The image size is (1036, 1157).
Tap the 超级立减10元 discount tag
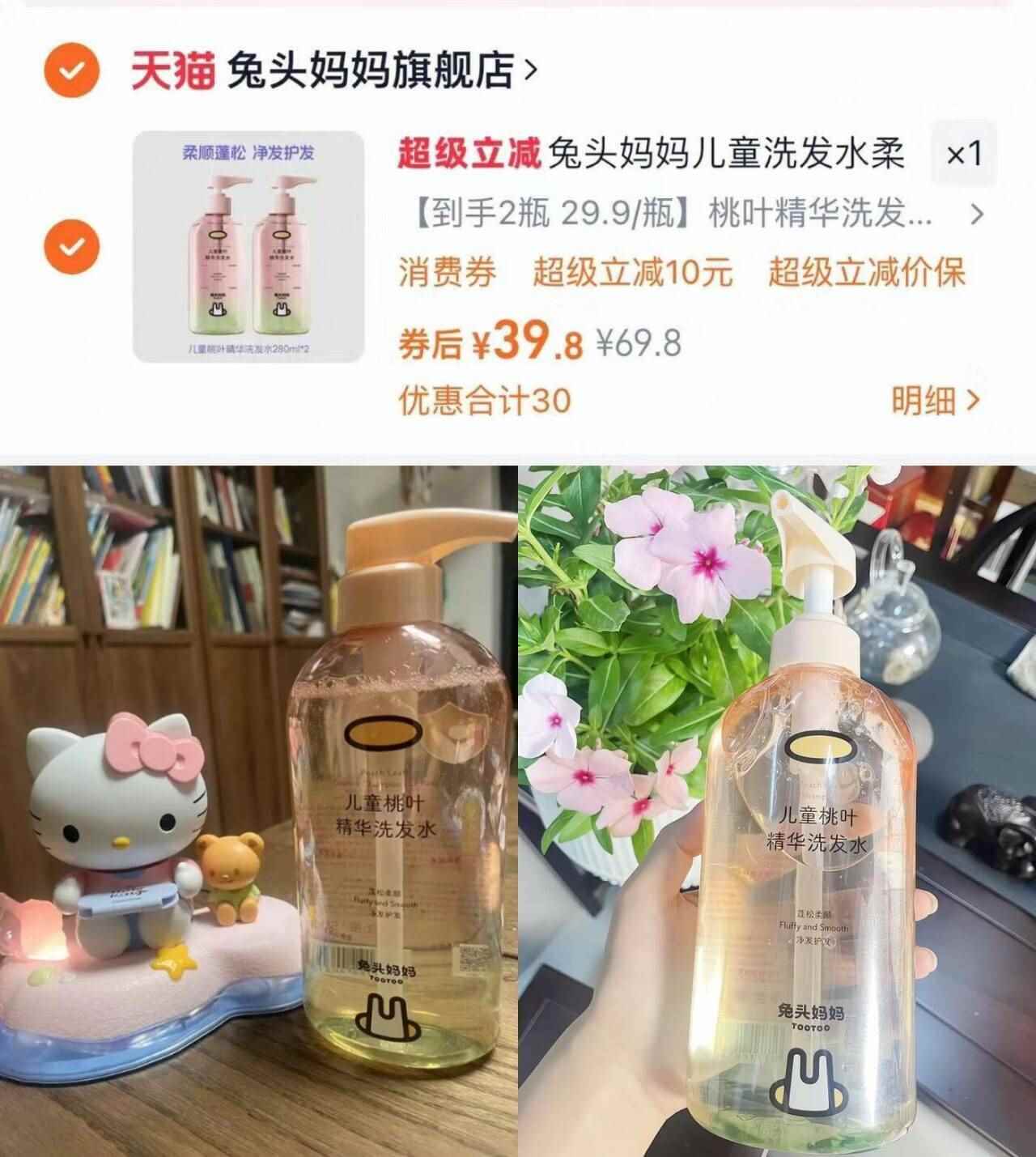point(633,276)
